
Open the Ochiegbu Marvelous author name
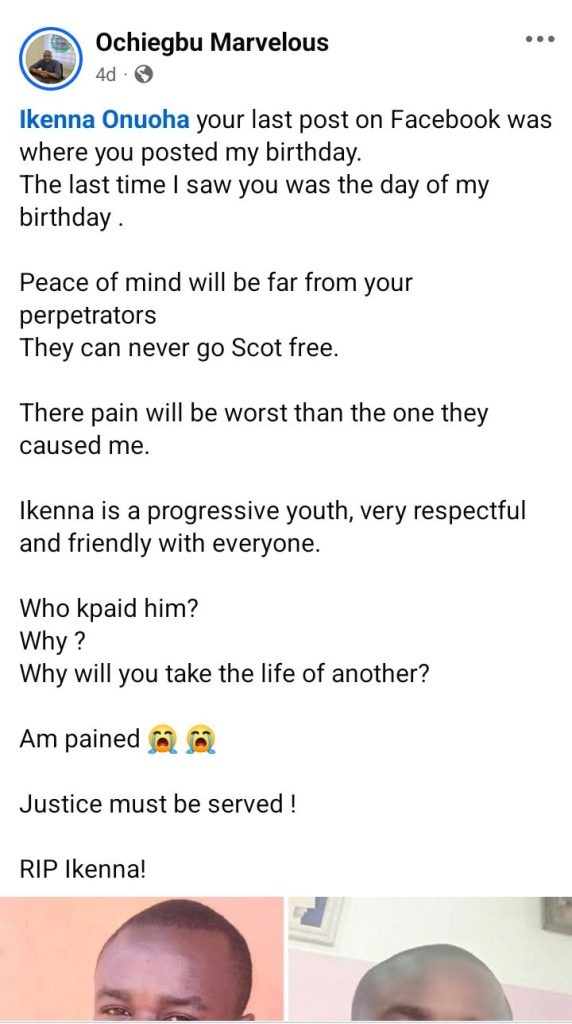(x=212, y=42)
